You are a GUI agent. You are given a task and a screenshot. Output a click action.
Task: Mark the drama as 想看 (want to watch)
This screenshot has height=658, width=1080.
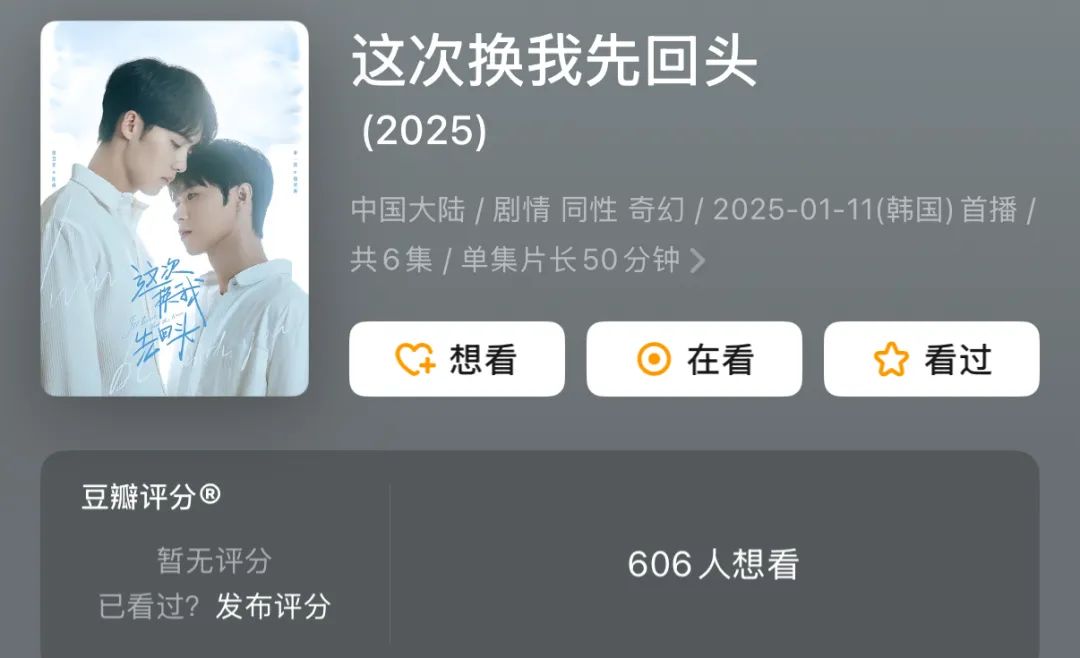[x=457, y=359]
